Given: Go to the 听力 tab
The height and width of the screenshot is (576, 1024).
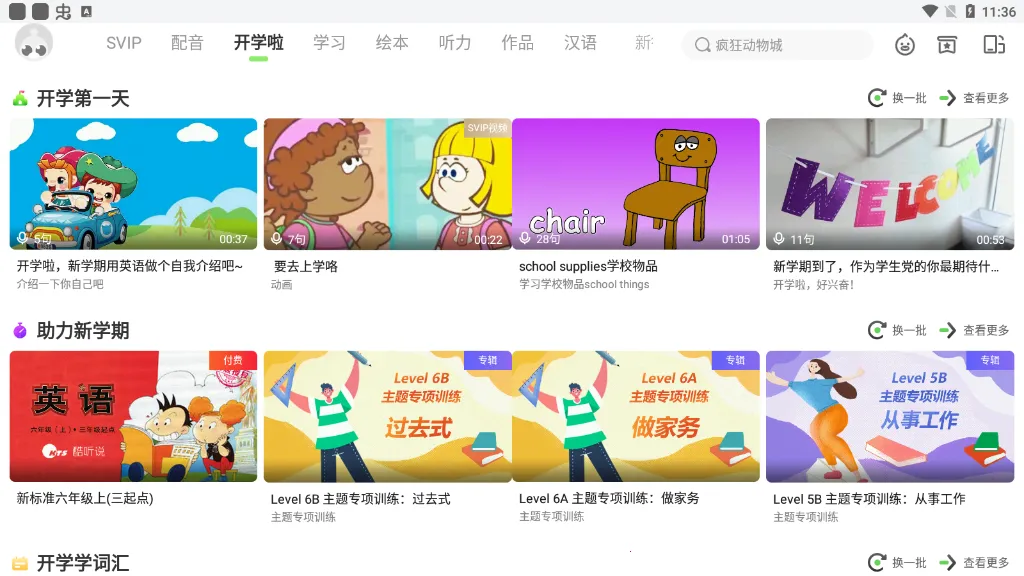Looking at the screenshot, I should point(455,43).
